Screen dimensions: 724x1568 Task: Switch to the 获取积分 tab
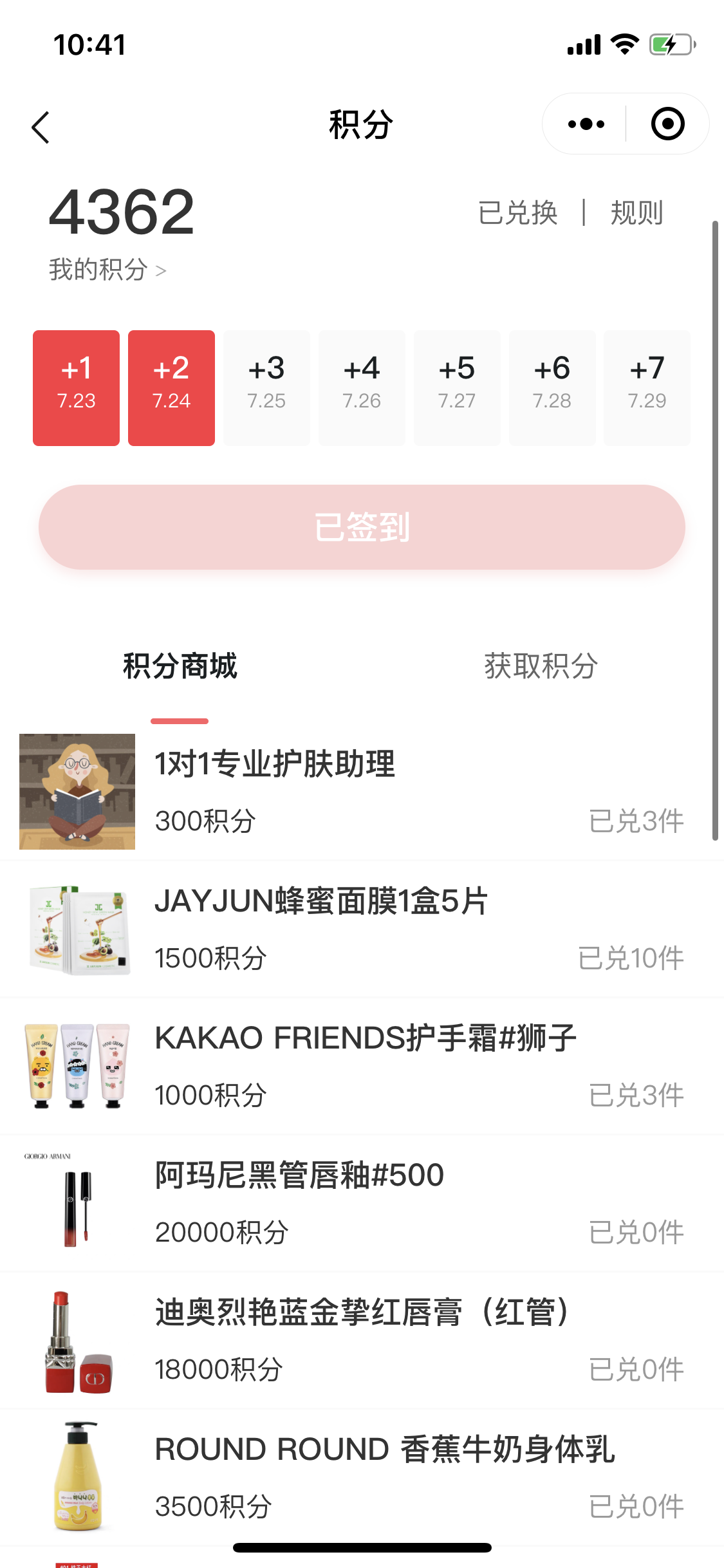pos(541,666)
